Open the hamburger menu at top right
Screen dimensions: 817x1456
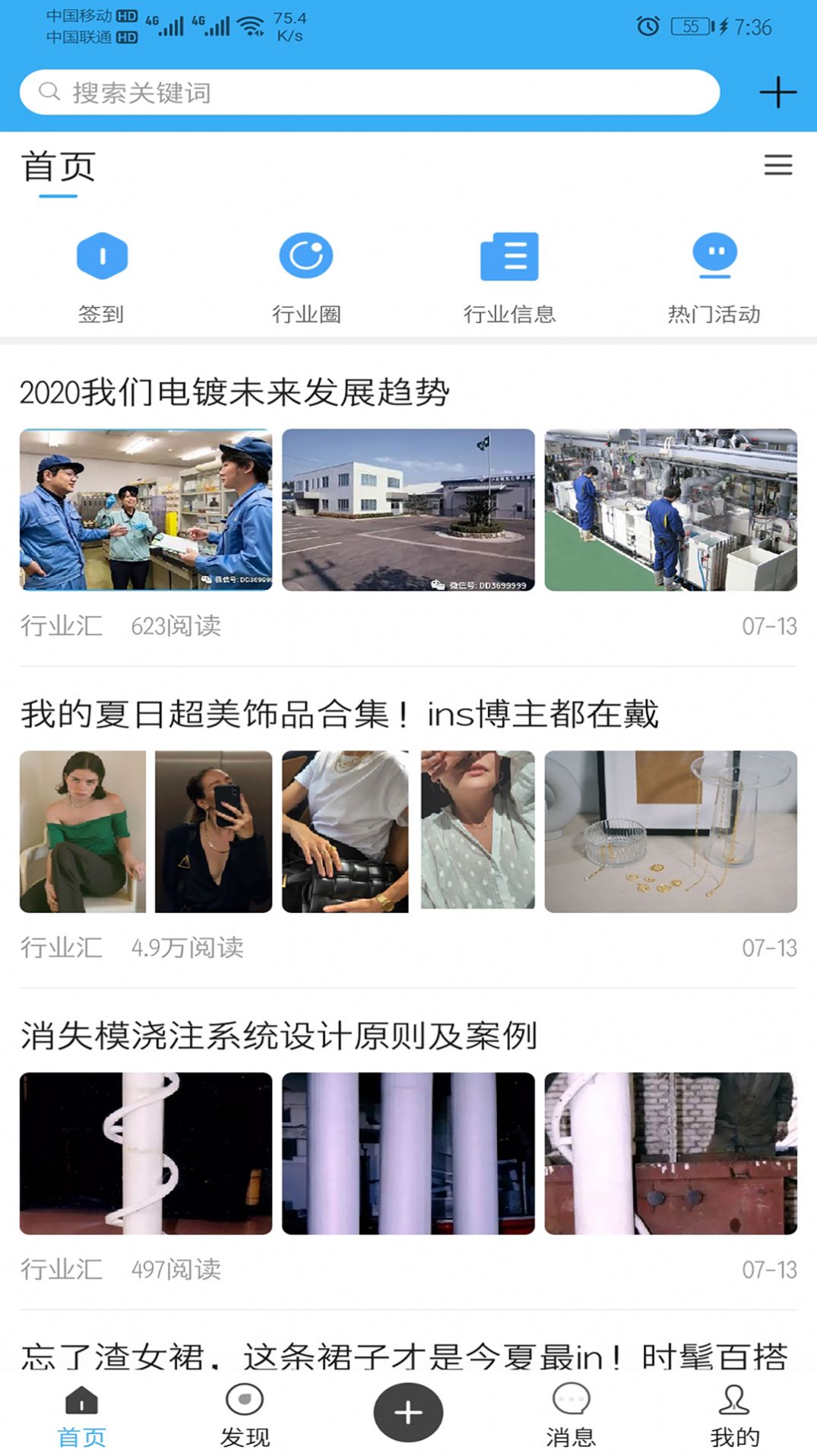(x=777, y=166)
